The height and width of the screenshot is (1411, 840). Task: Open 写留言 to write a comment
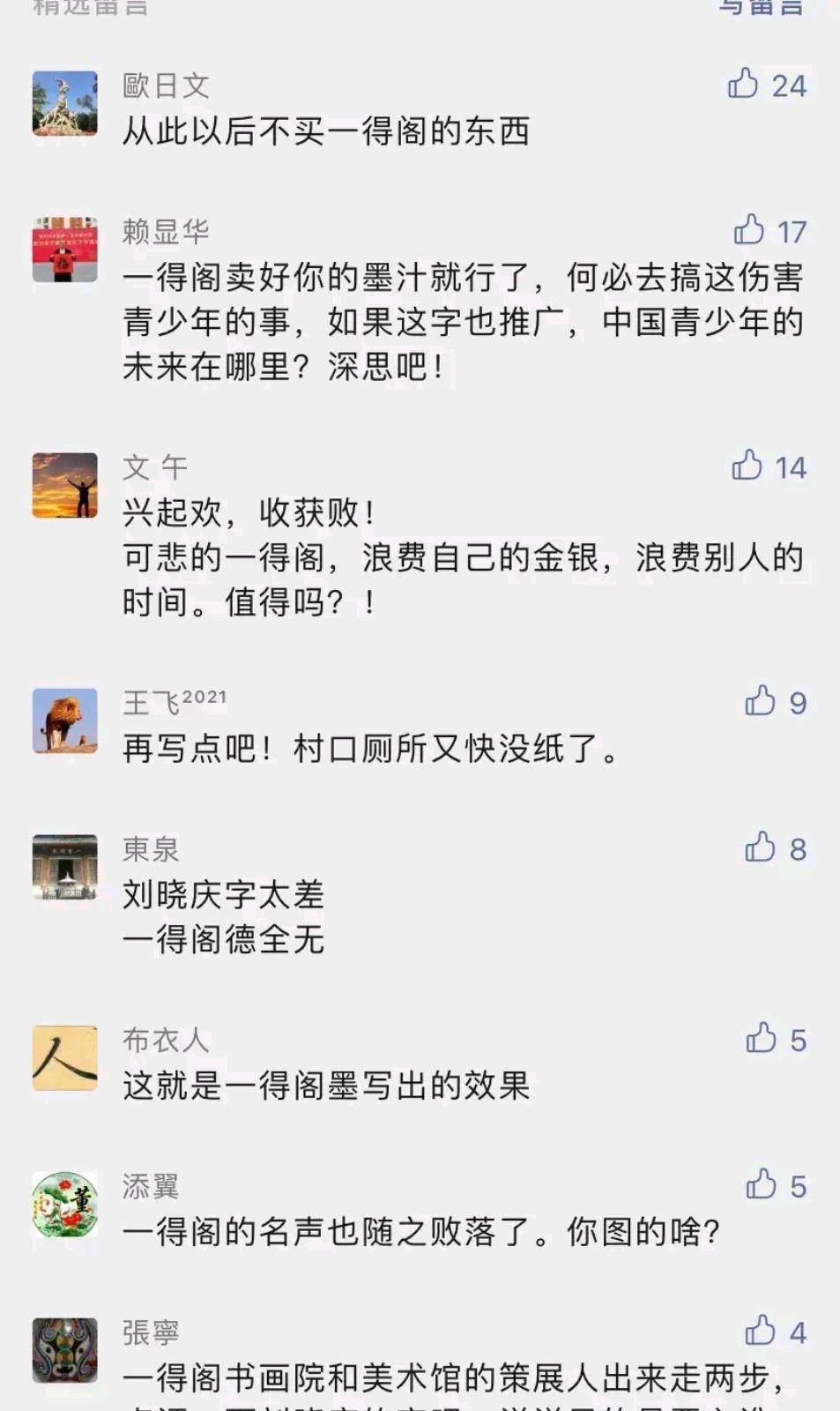click(x=760, y=7)
